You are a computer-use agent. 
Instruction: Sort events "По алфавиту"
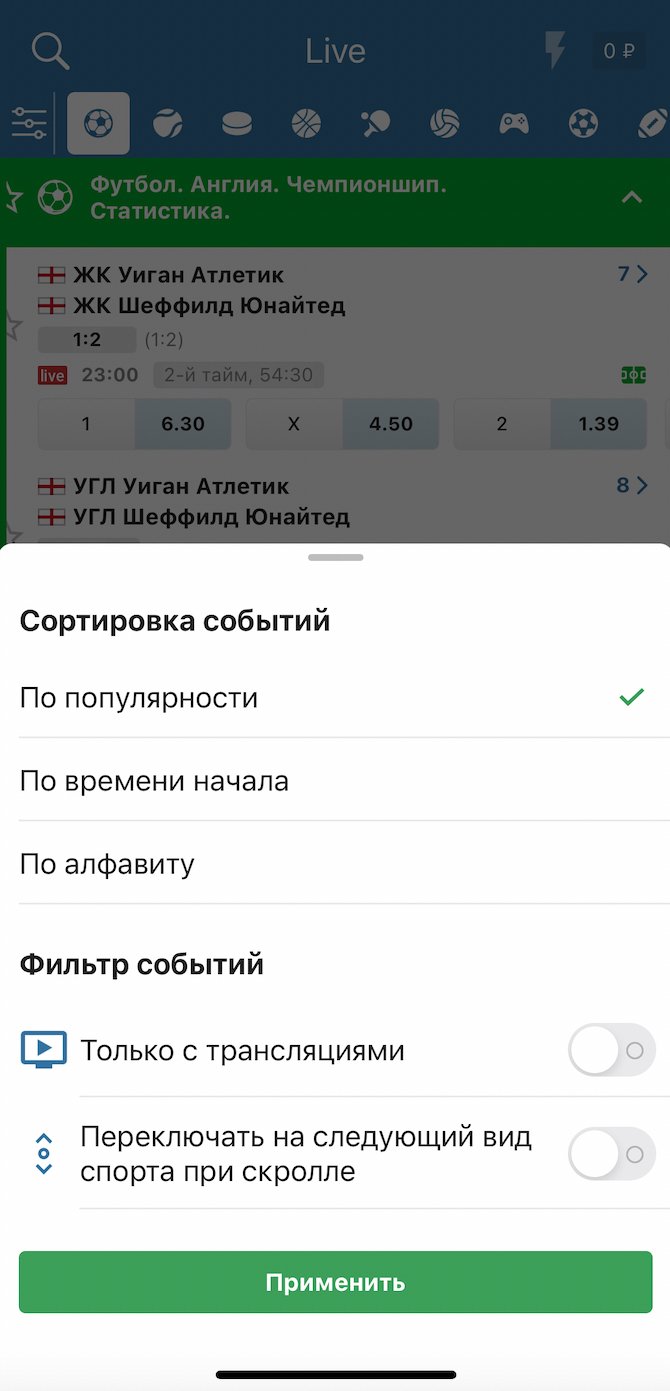pos(334,863)
